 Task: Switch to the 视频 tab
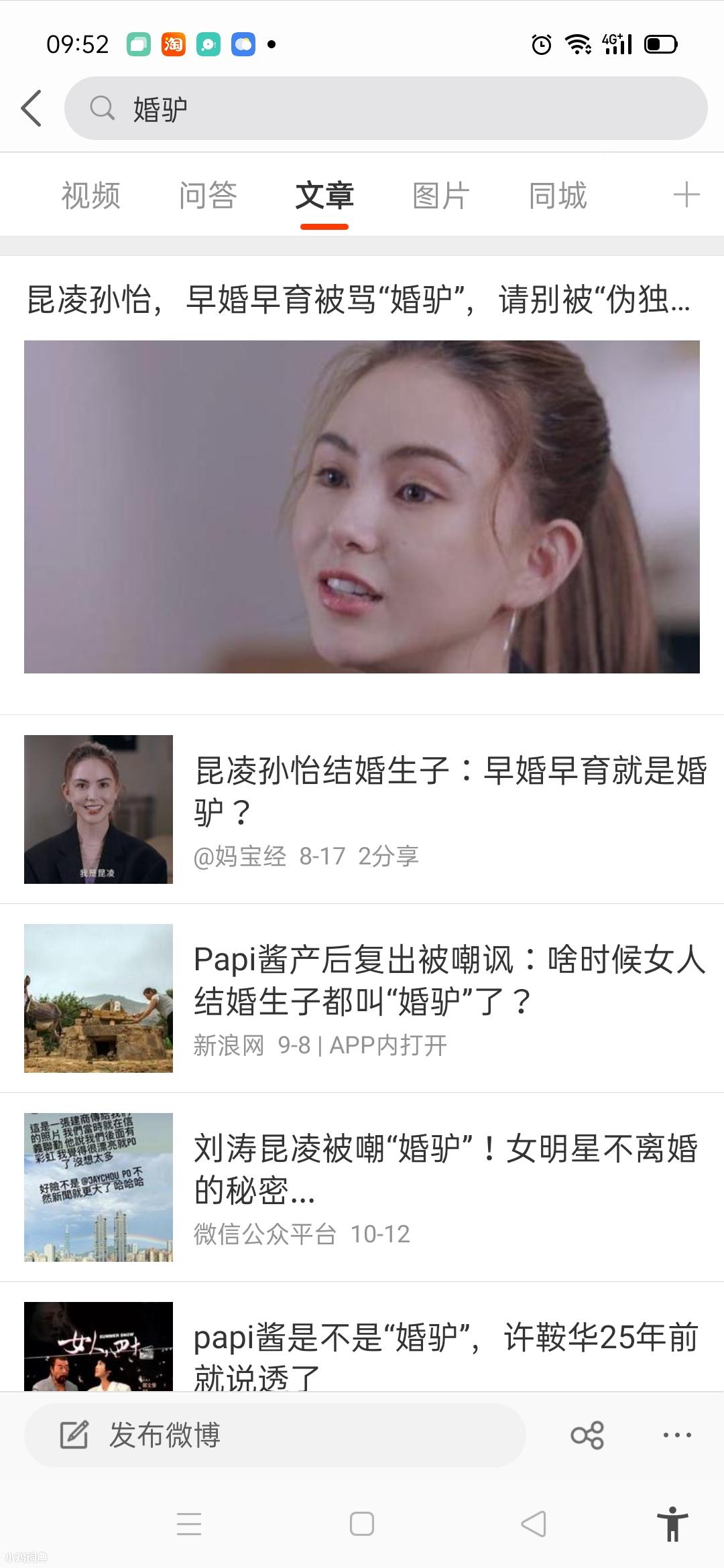click(90, 196)
